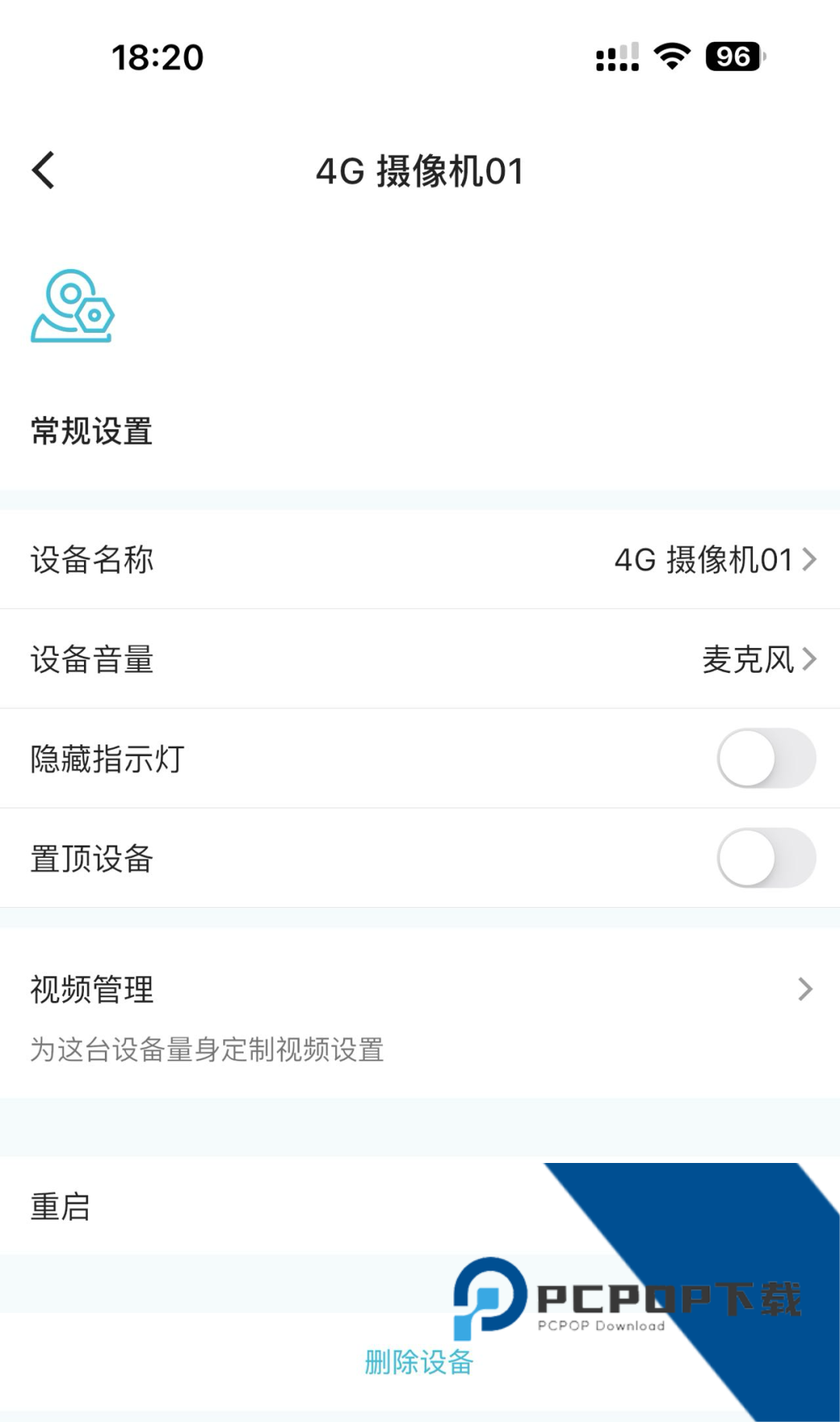Screen dimensions: 840x1422
Task: Go back from 4G 摄像机01 settings
Action: point(44,170)
